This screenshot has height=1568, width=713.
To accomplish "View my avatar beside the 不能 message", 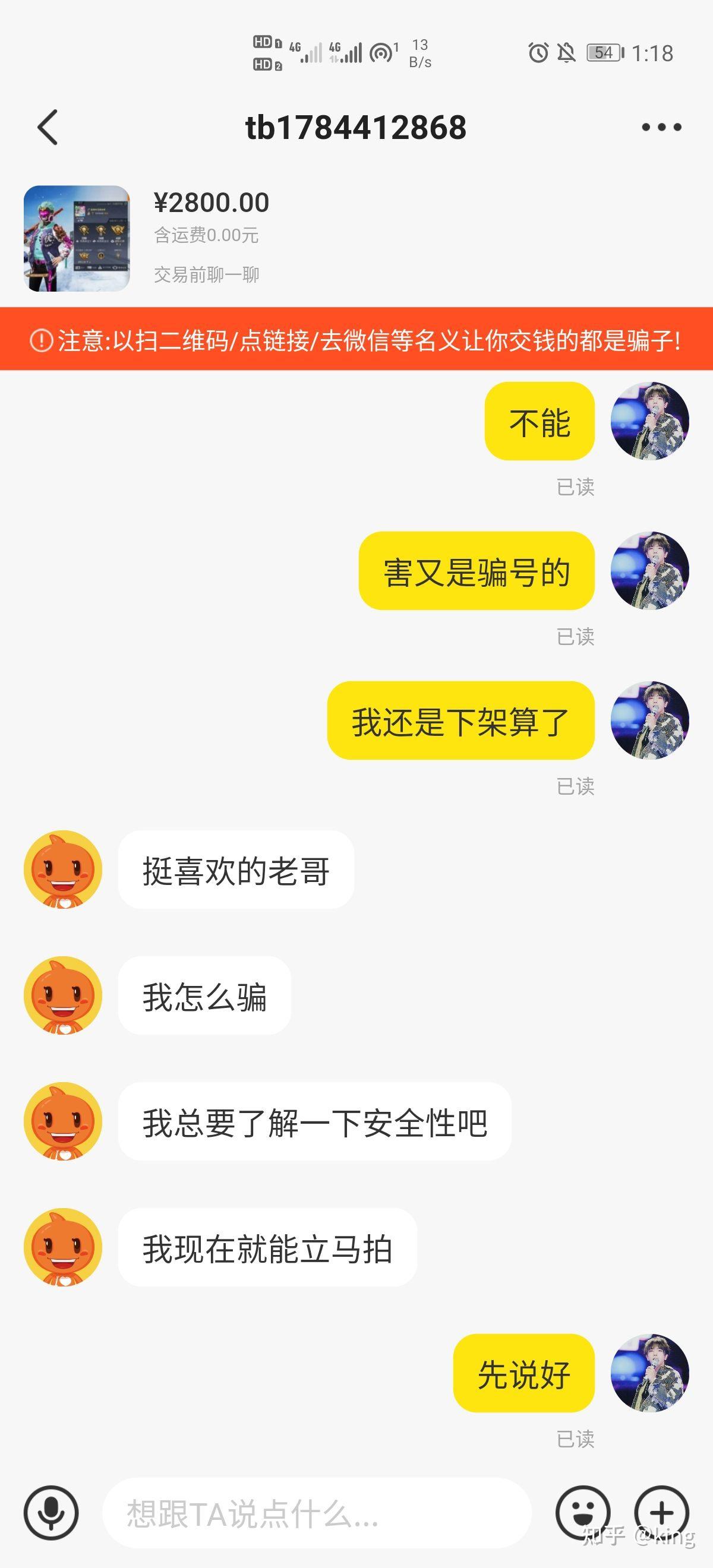I will (x=649, y=421).
